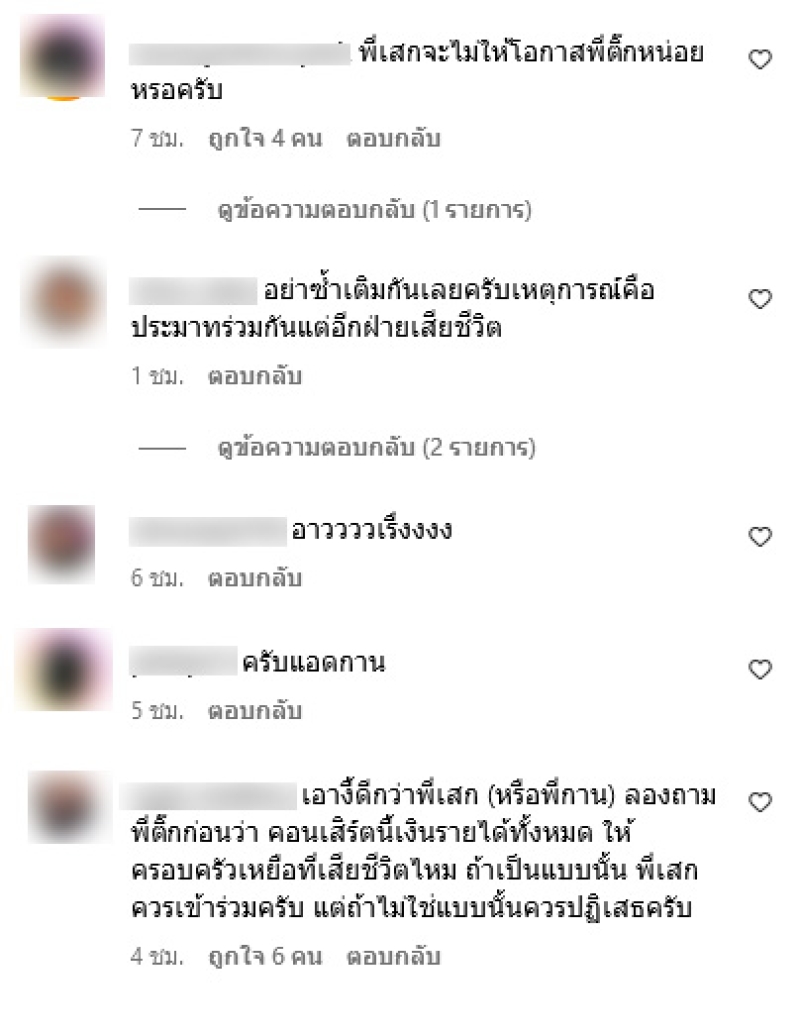Like the ครับแอดกาน comment
The height and width of the screenshot is (1036, 800).
pos(760,670)
